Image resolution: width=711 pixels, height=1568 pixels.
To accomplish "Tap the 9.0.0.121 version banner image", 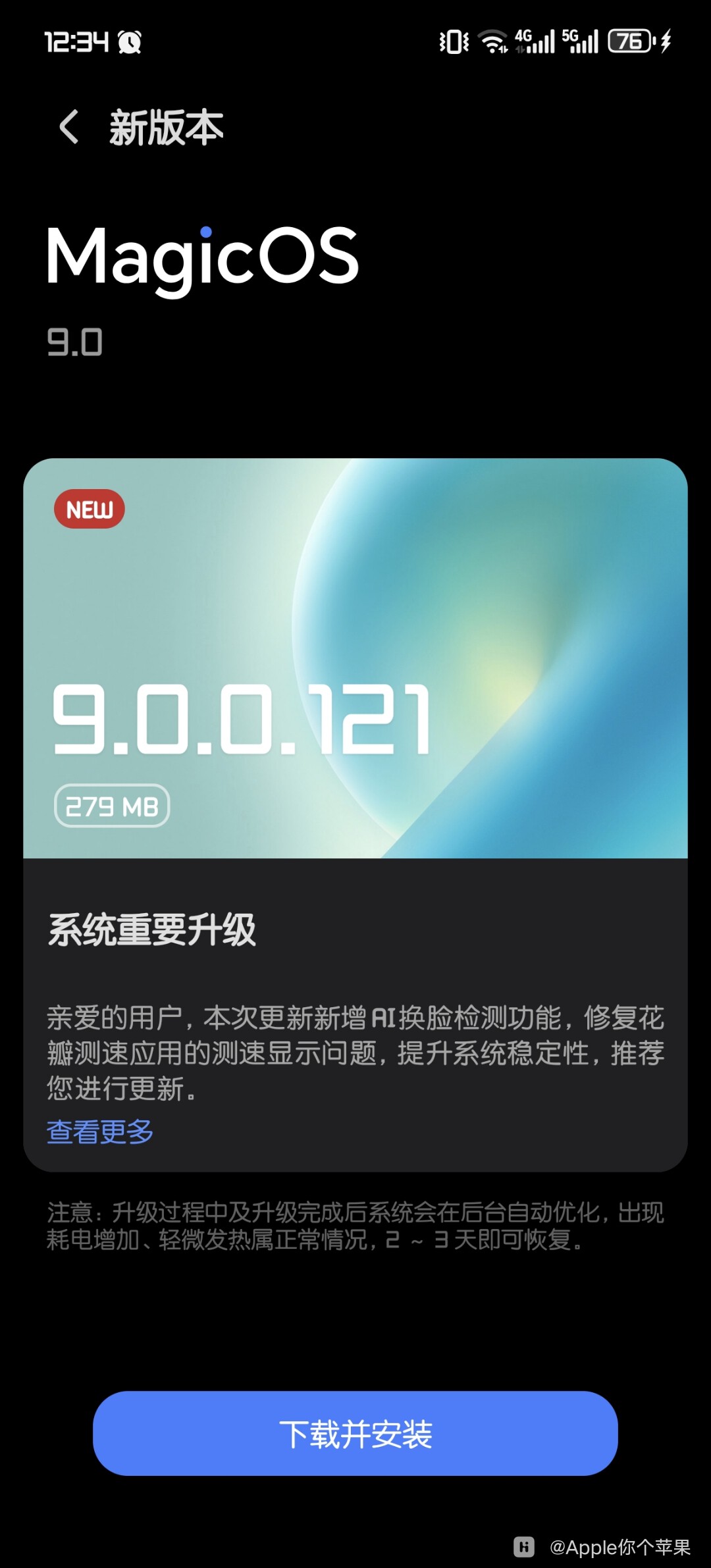I will coord(355,658).
